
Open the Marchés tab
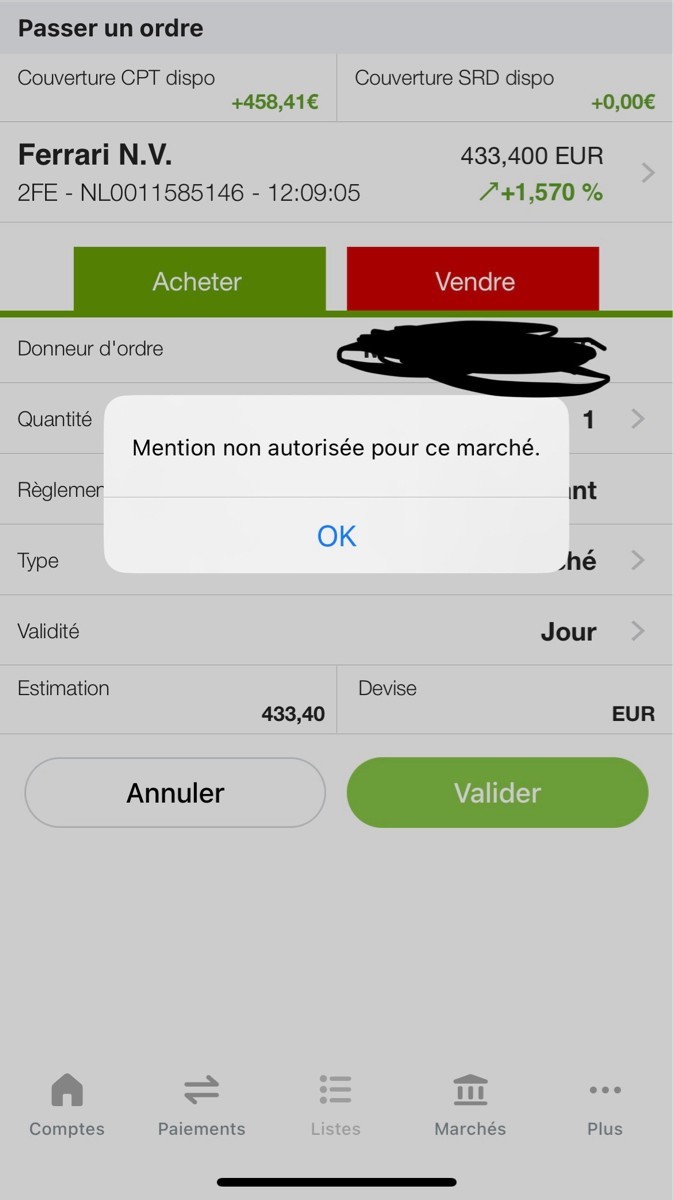(470, 1105)
